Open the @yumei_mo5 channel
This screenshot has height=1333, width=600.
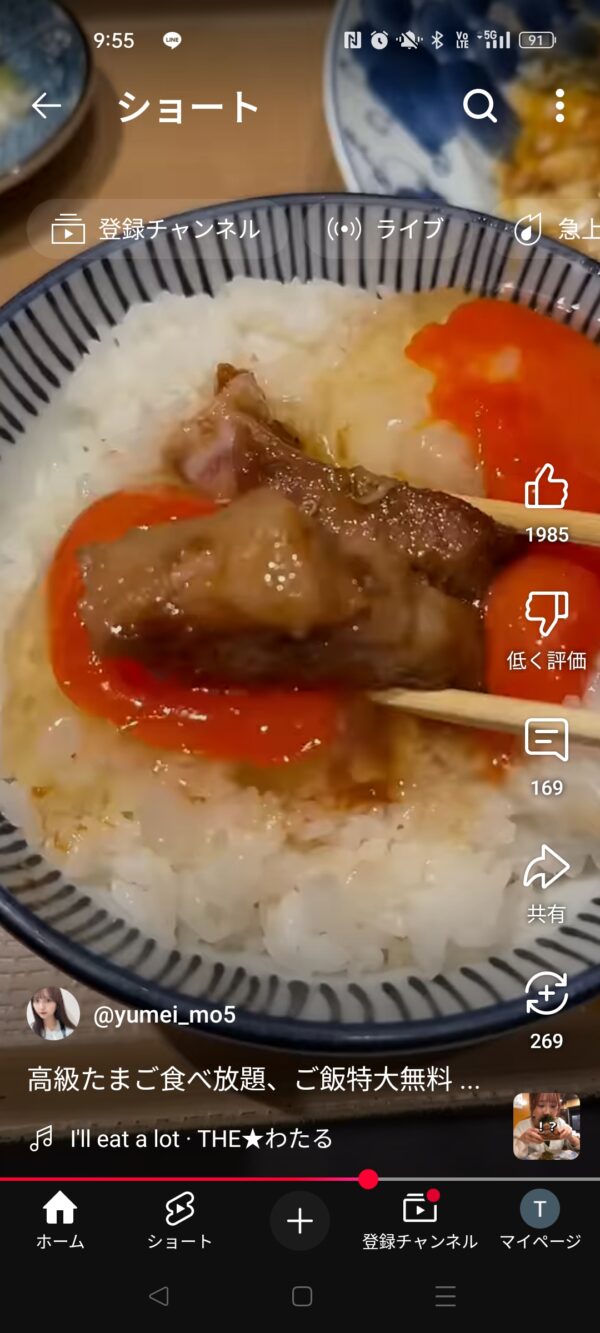click(x=164, y=1015)
